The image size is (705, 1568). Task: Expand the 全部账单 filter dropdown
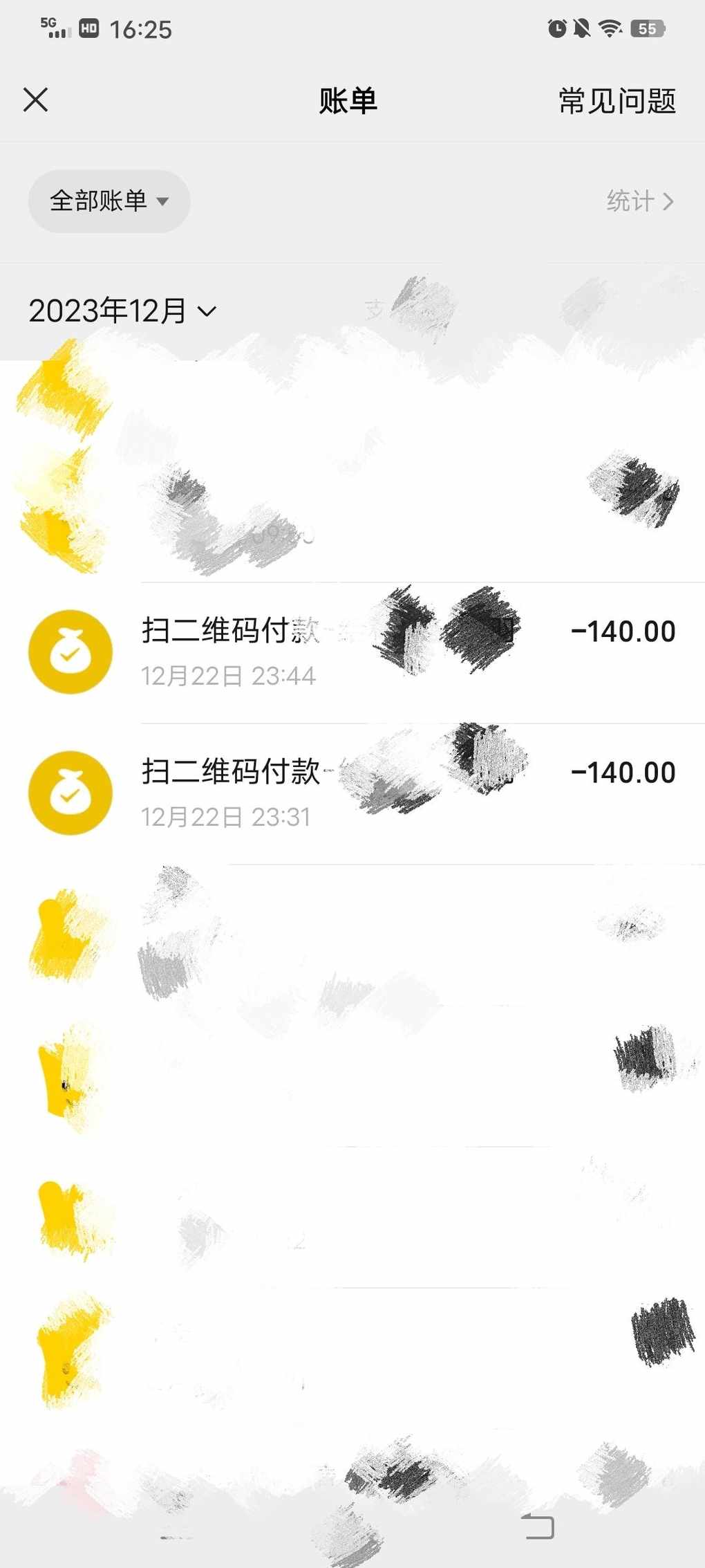pos(109,201)
